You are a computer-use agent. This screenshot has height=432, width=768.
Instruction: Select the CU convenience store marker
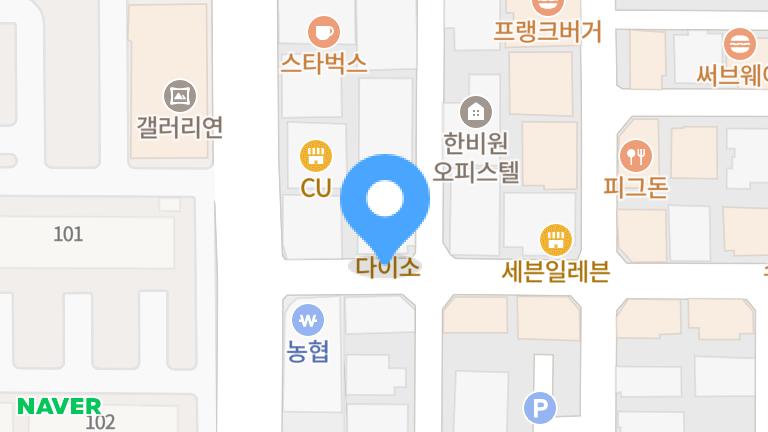coord(316,156)
